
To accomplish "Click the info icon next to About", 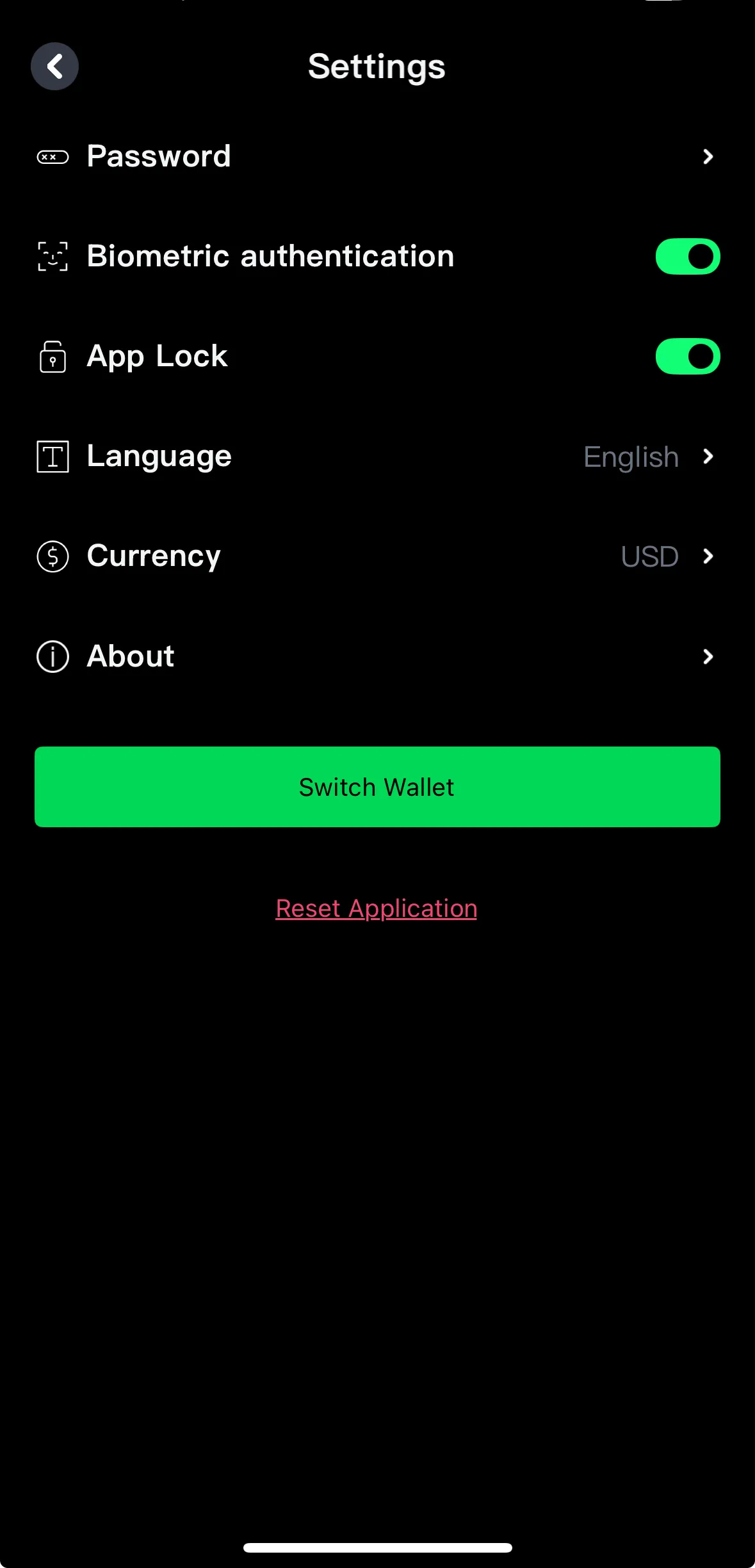I will click(x=52, y=656).
